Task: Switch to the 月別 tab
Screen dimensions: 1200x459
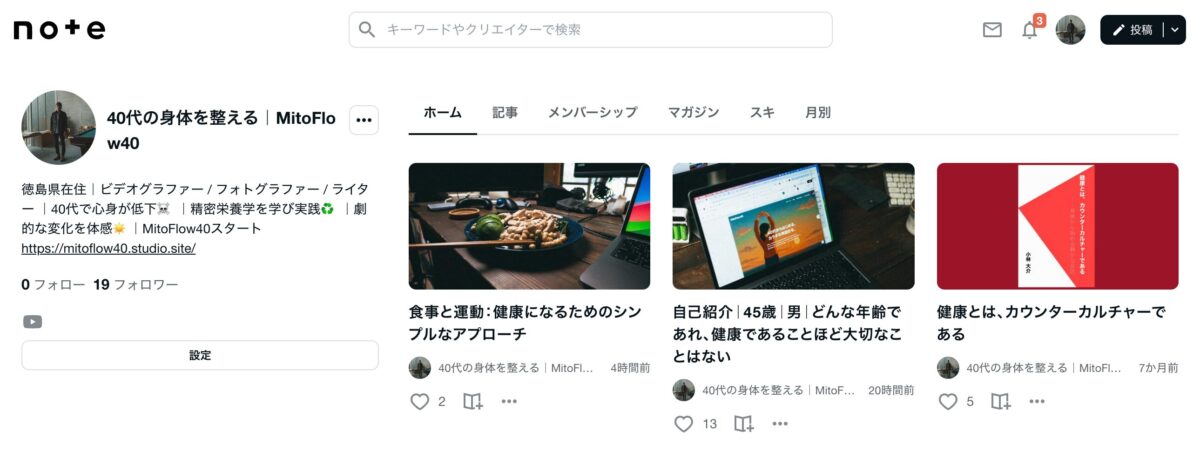Action: pyautogui.click(x=817, y=113)
